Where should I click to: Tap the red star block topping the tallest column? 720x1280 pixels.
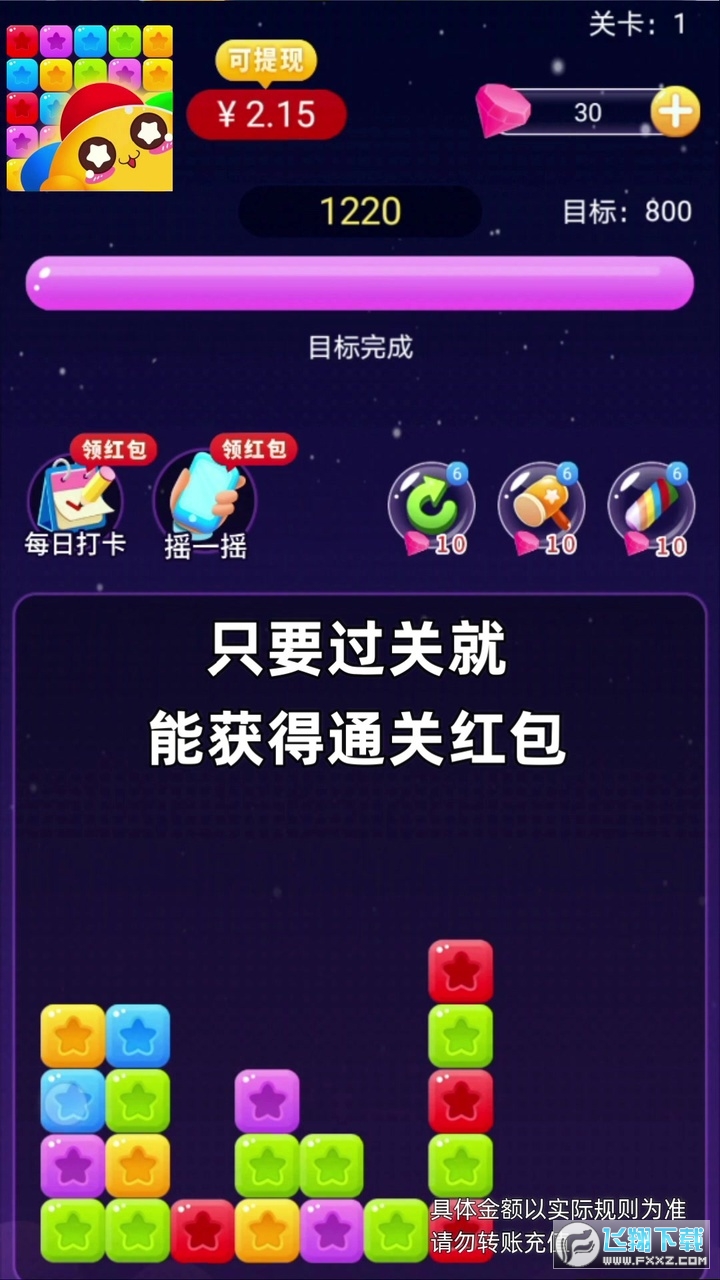click(x=461, y=972)
